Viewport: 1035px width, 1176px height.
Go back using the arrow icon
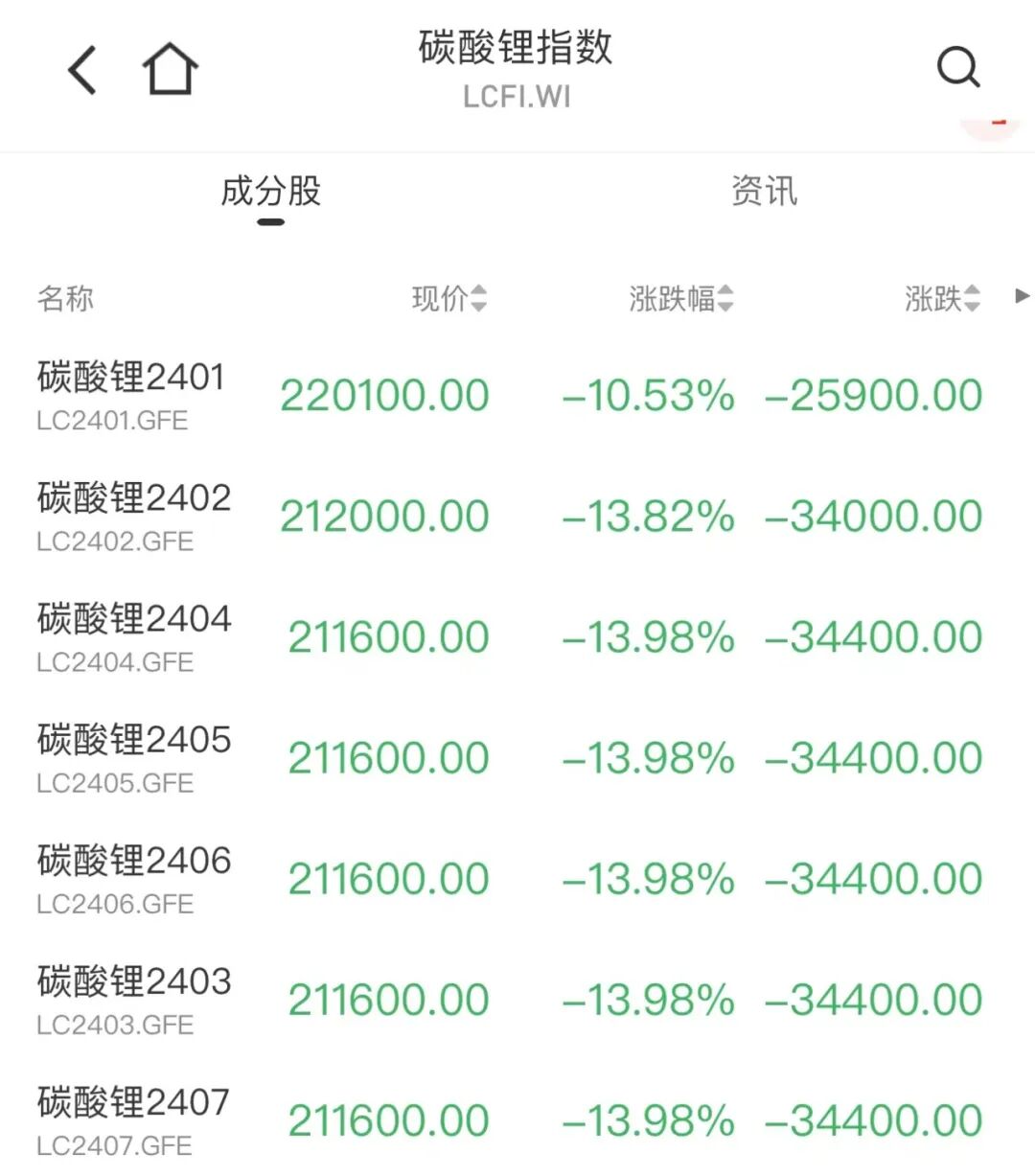[x=83, y=70]
